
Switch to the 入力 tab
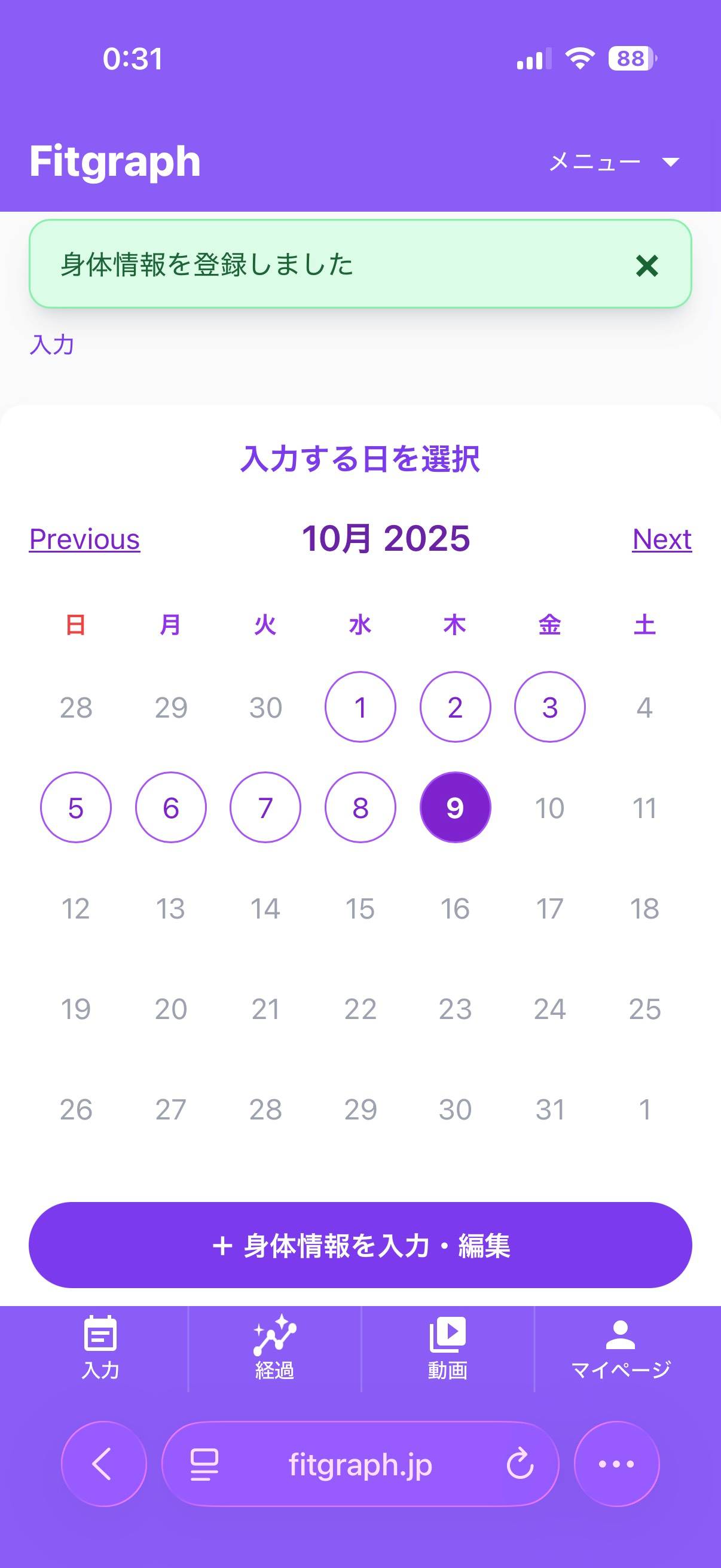(100, 1348)
